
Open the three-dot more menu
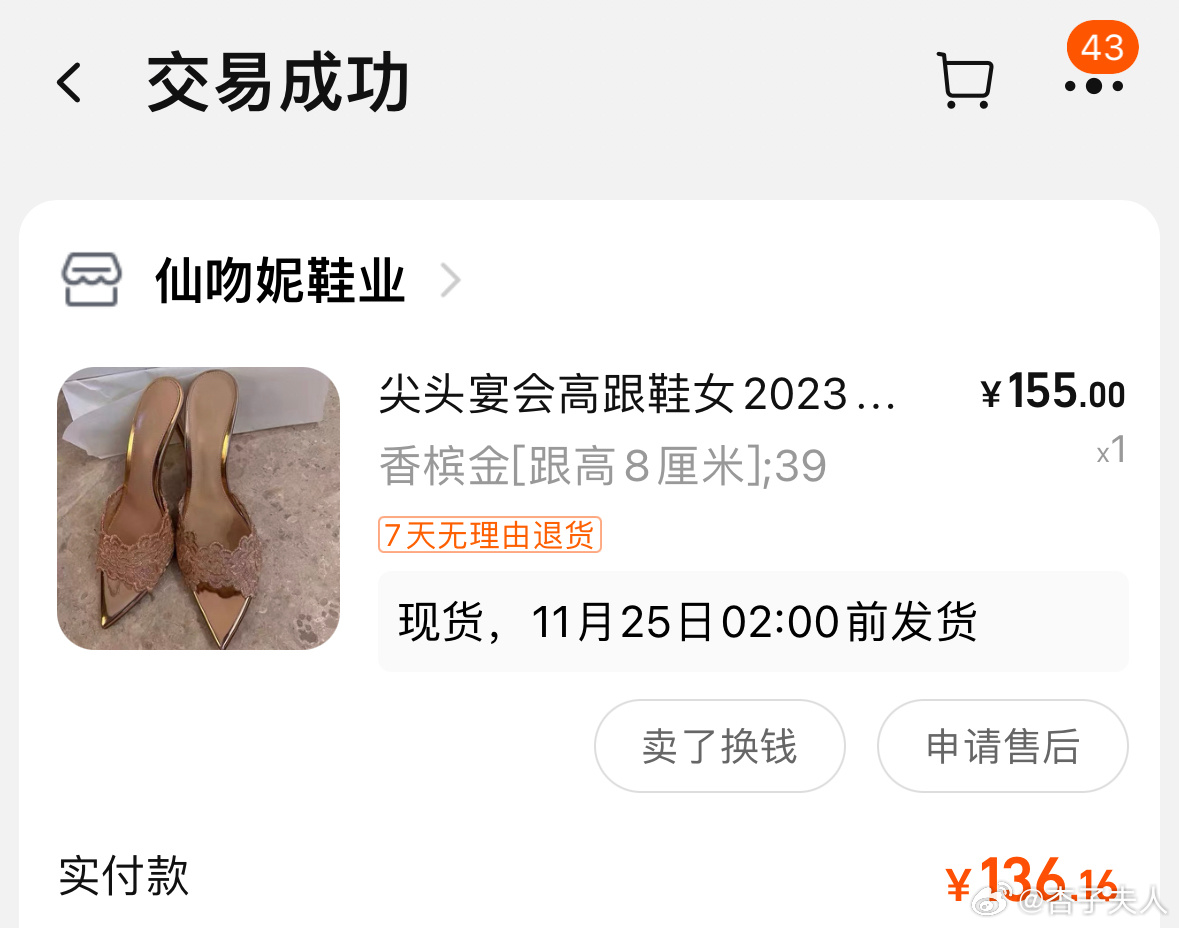tap(1094, 85)
